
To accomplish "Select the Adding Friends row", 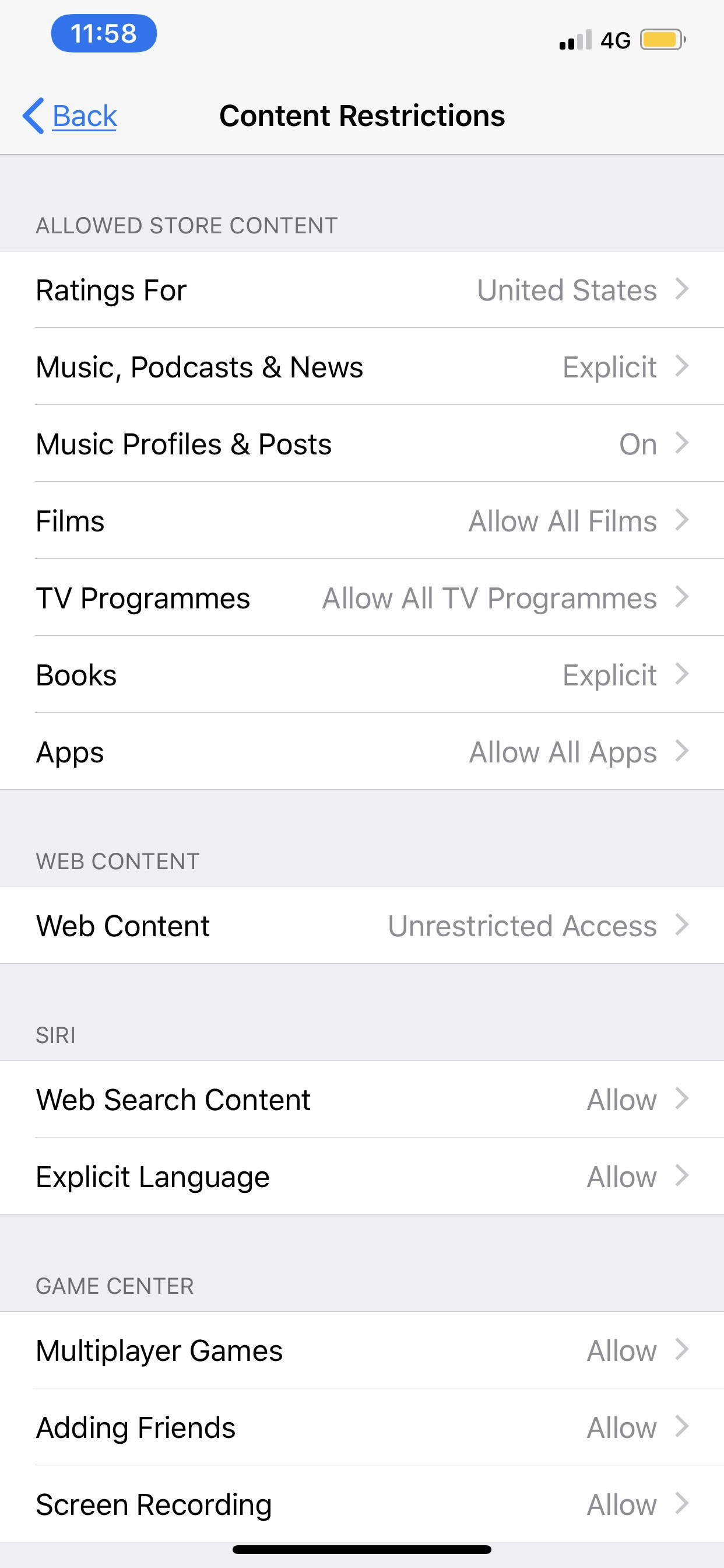I will 362,1427.
